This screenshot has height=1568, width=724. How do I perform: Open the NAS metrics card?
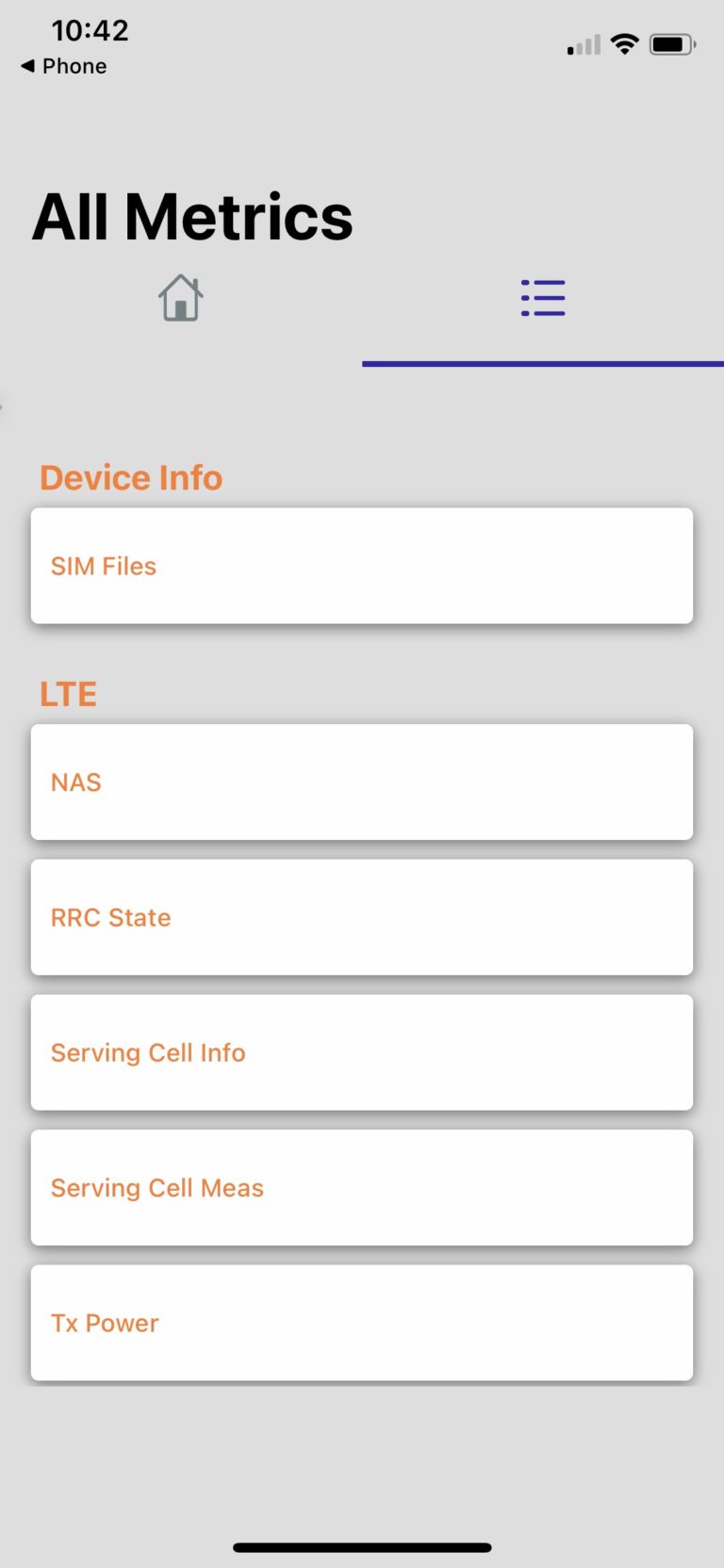[x=362, y=782]
